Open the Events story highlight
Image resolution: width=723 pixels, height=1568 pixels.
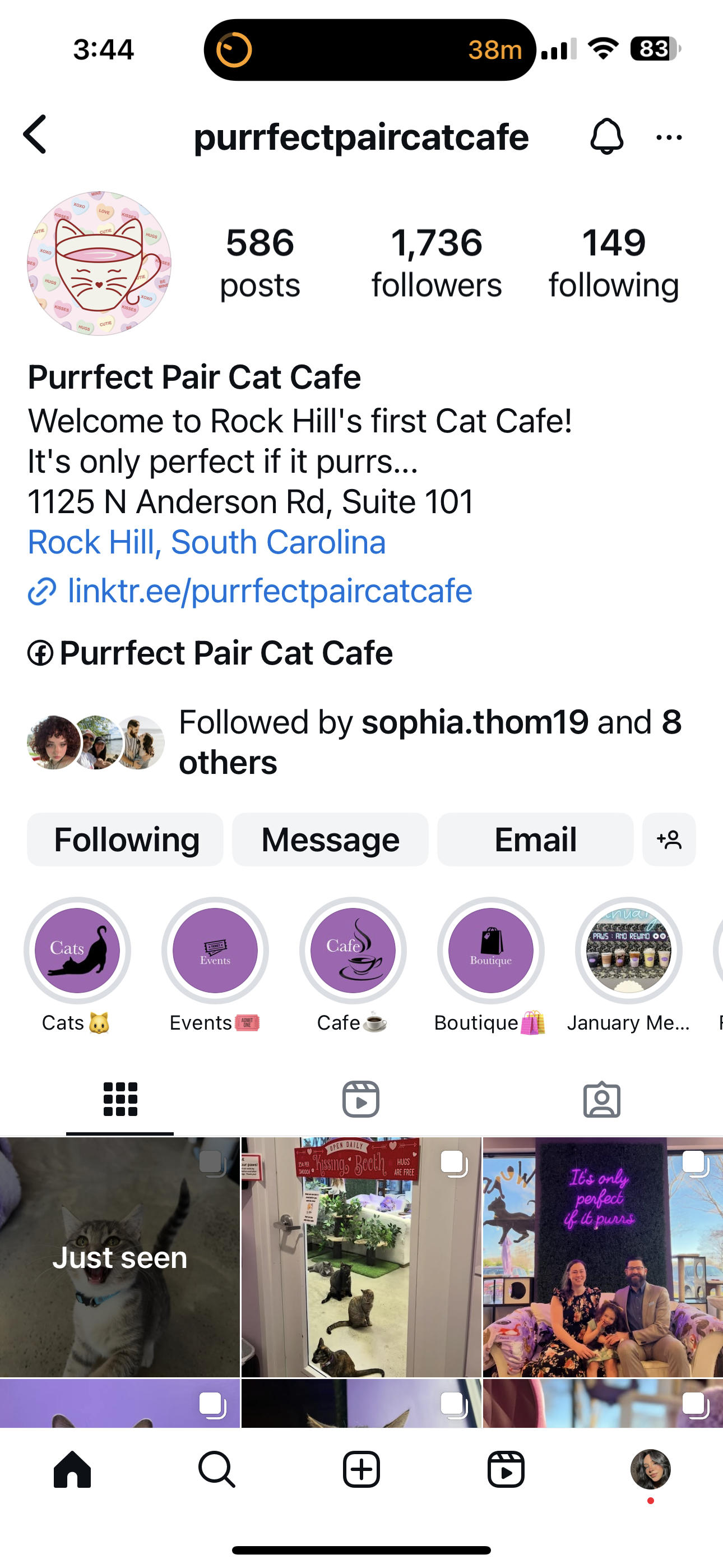coord(215,950)
